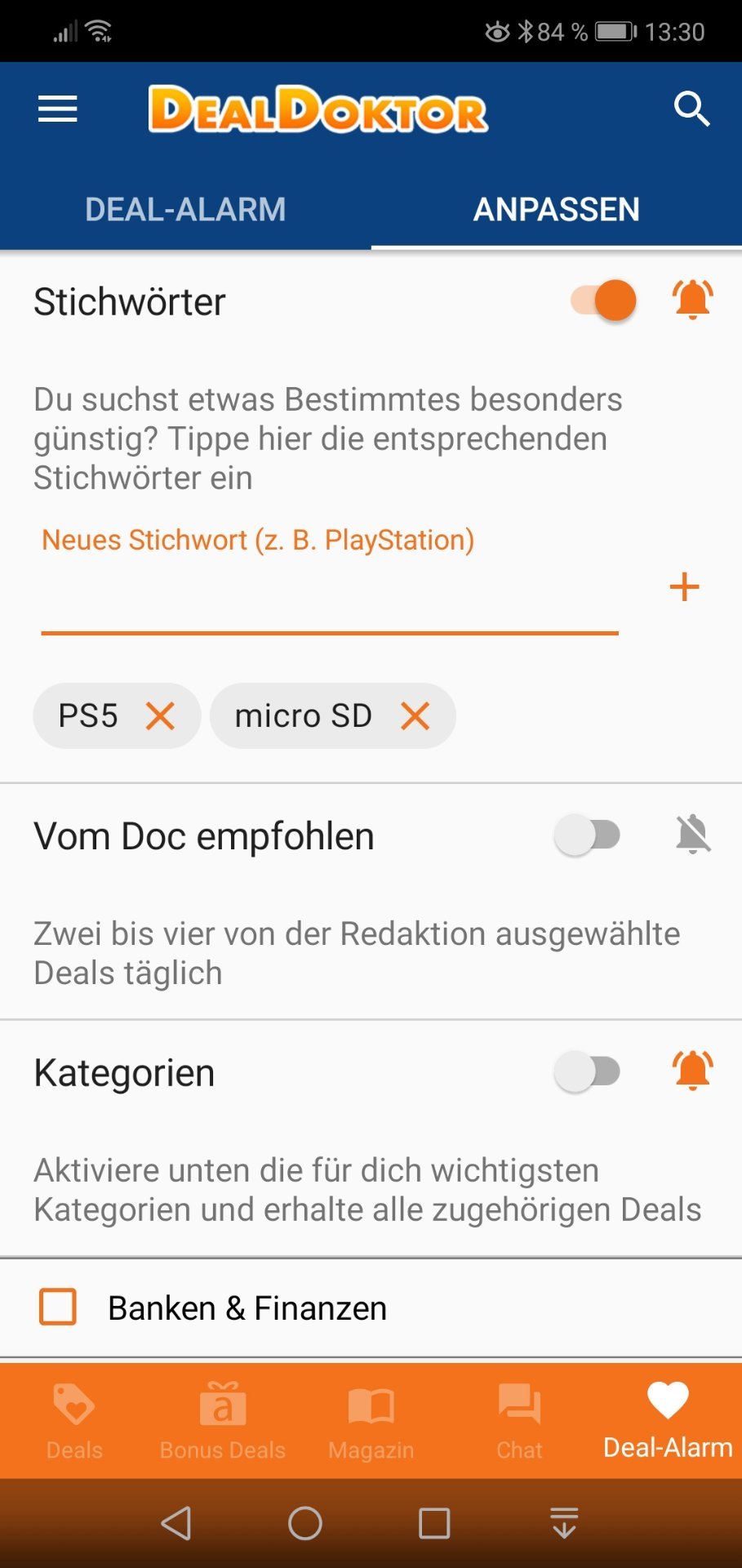Unmute the Vom Doc empfohlen bell

click(x=693, y=835)
